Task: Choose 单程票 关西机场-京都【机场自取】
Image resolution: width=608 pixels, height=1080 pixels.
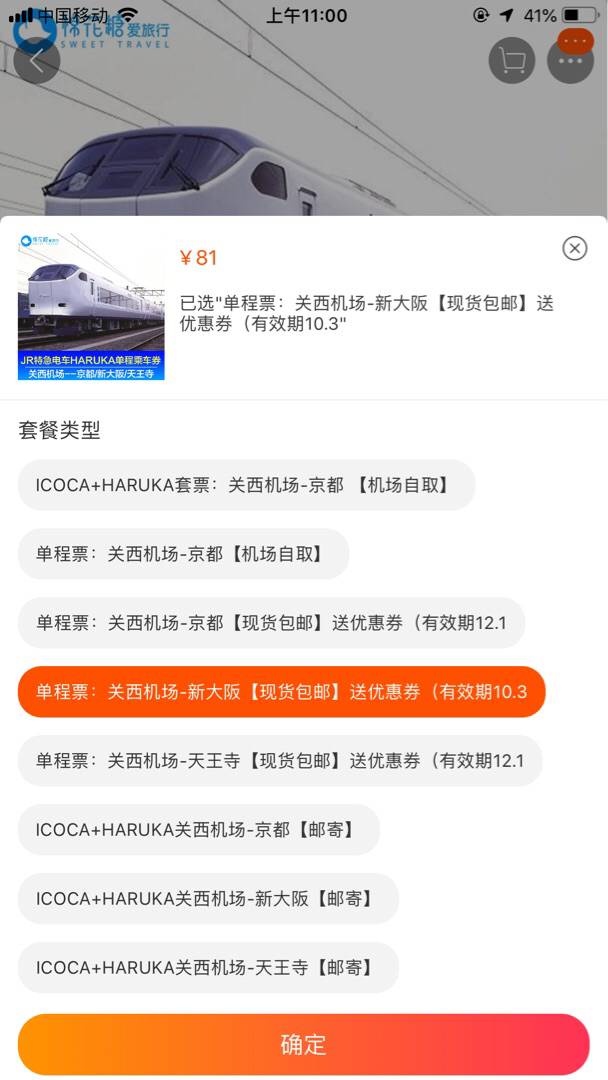Action: click(x=183, y=554)
